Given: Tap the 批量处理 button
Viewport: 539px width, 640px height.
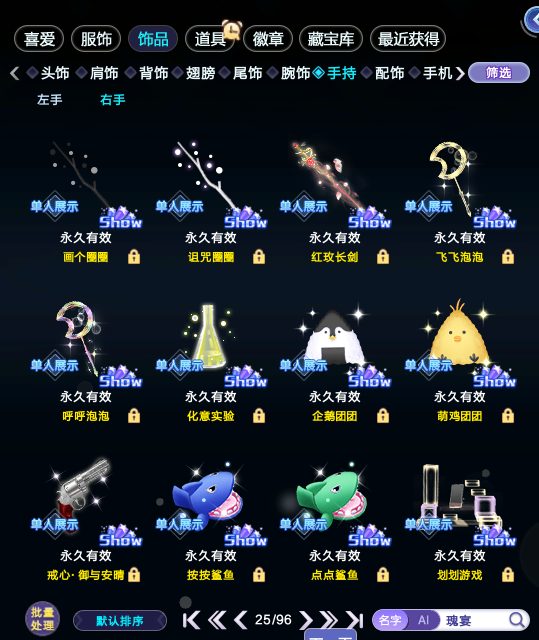Looking at the screenshot, I should [x=42, y=619].
